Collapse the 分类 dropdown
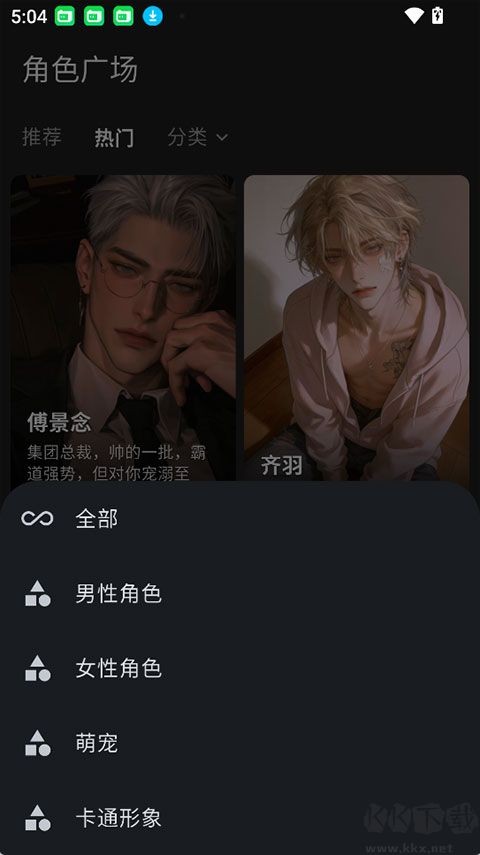This screenshot has width=480, height=855. pos(197,137)
